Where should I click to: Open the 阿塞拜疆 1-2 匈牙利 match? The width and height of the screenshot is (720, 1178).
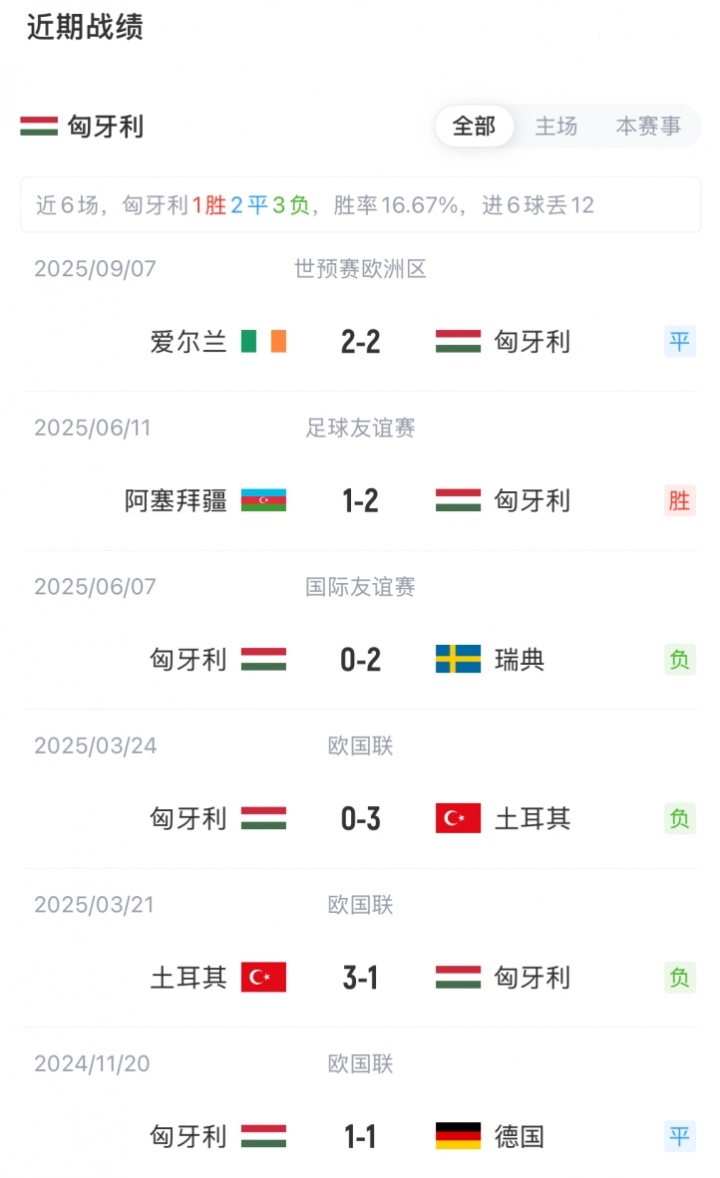(360, 500)
